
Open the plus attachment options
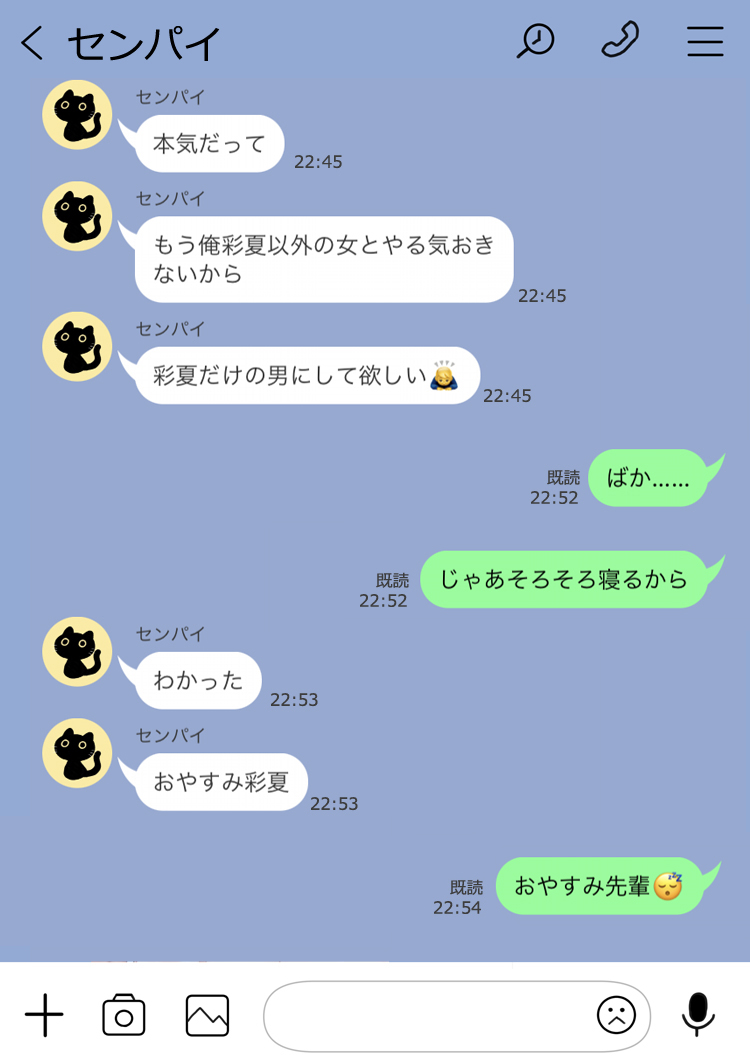(44, 1016)
